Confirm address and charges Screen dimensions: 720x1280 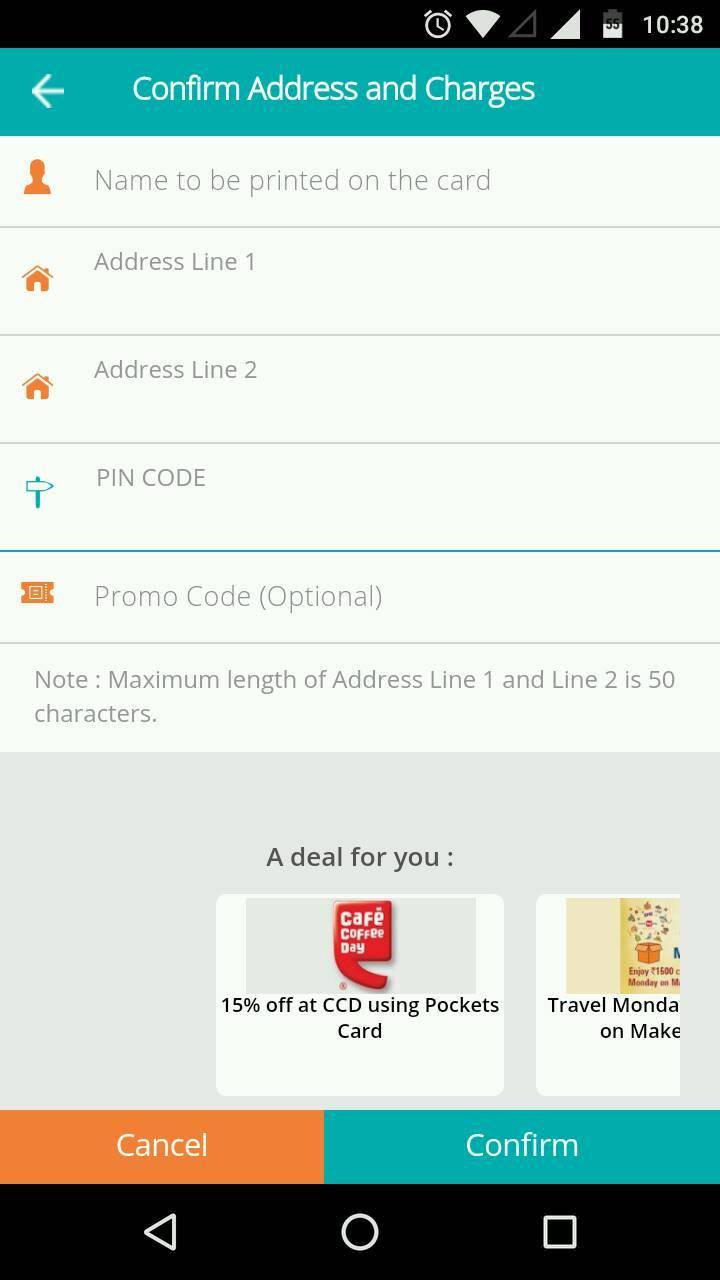522,1146
